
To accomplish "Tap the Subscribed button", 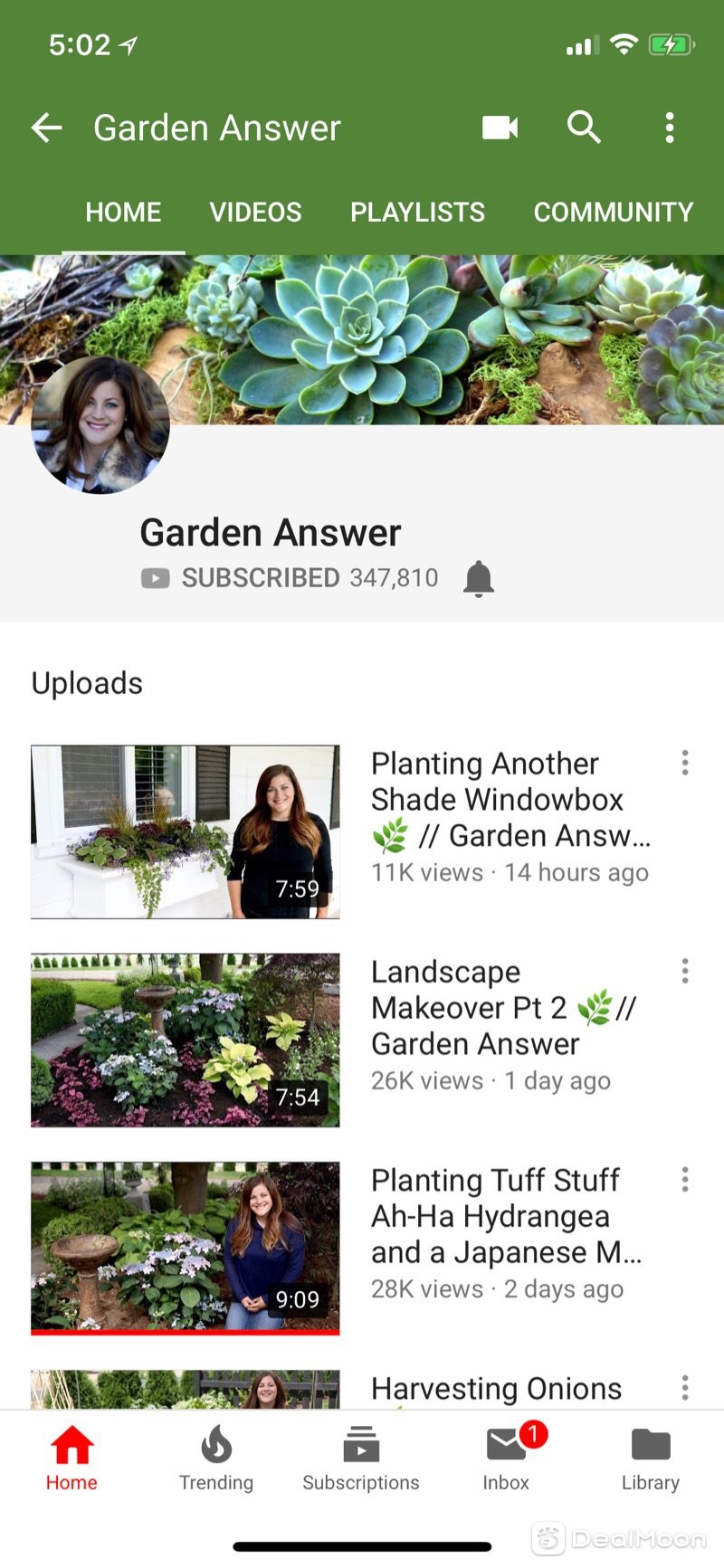I will 260,577.
